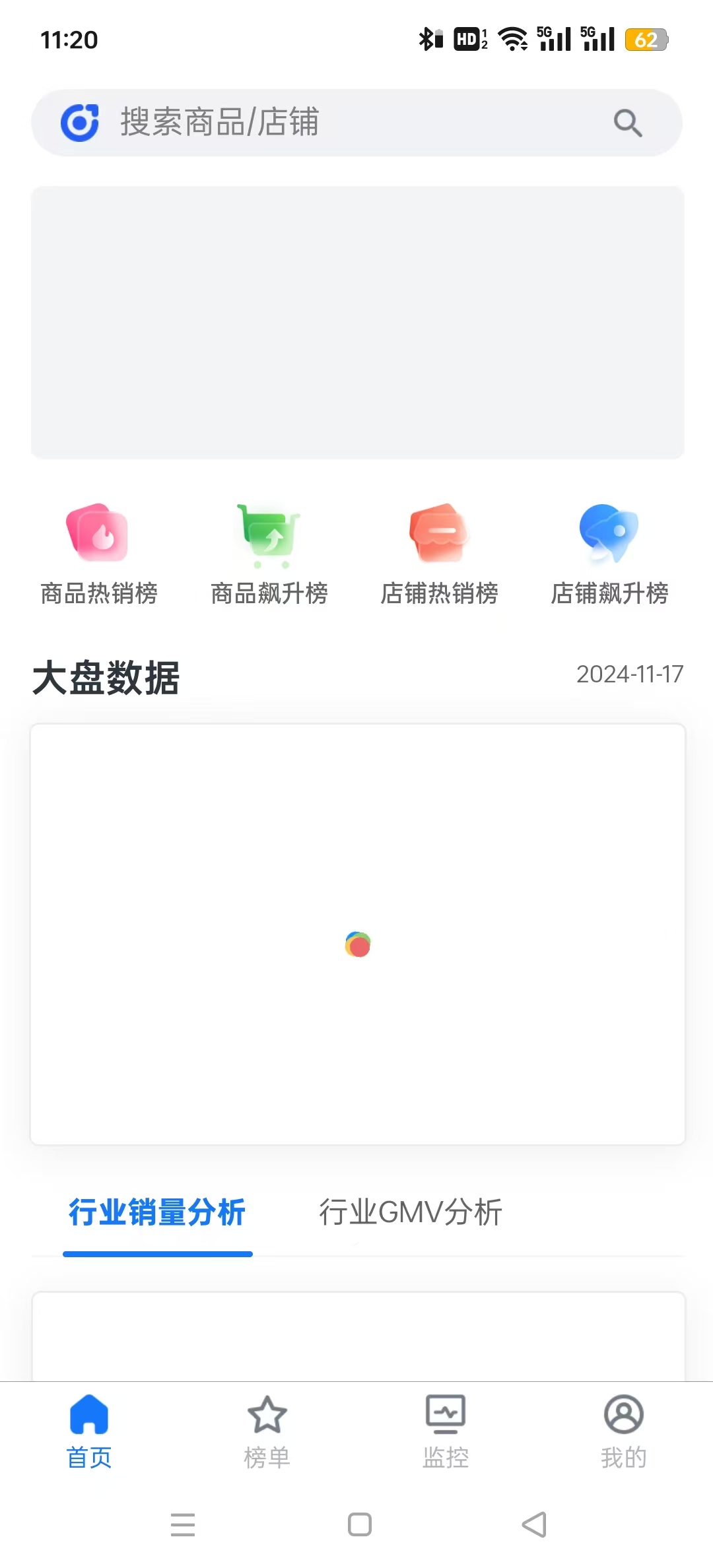This screenshot has width=713, height=1568.
Task: Go to the 首页 tab
Action: coord(89,1432)
